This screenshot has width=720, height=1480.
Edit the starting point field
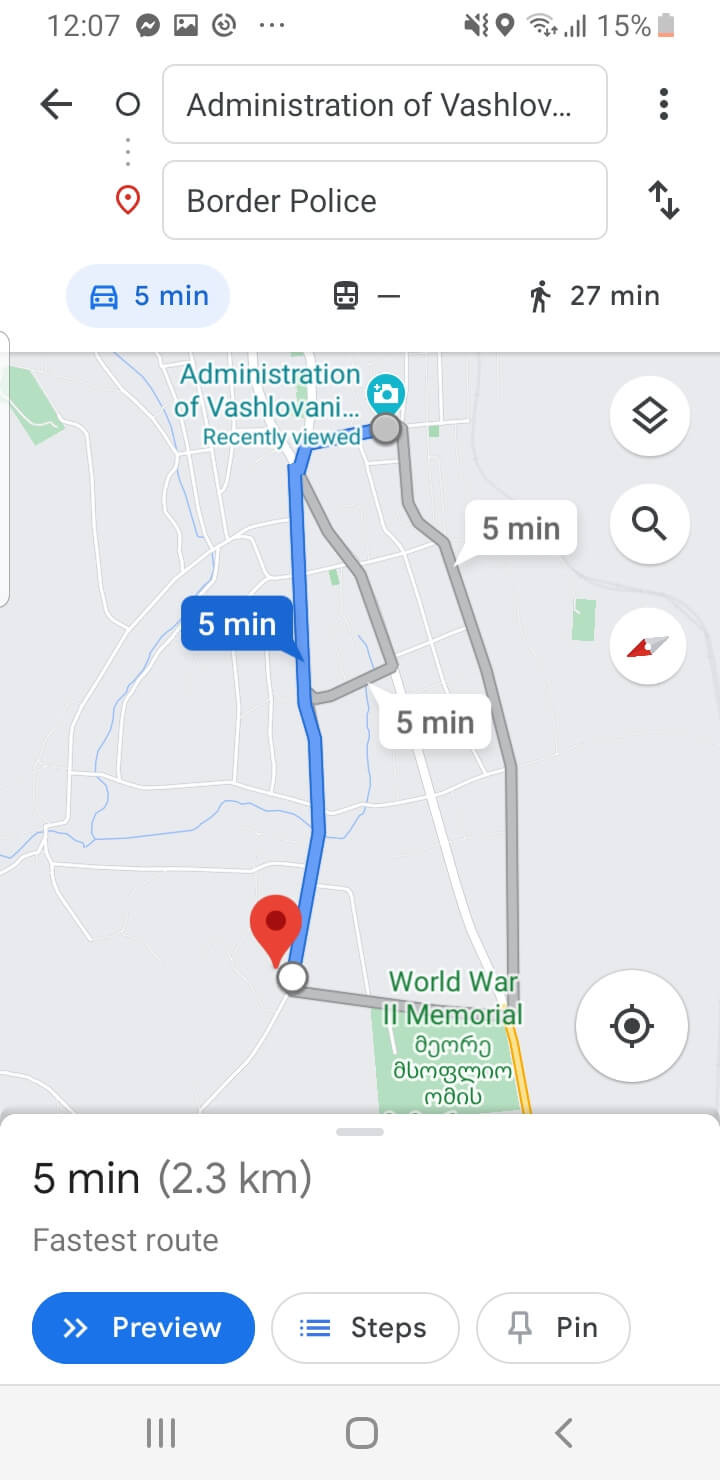click(x=384, y=105)
